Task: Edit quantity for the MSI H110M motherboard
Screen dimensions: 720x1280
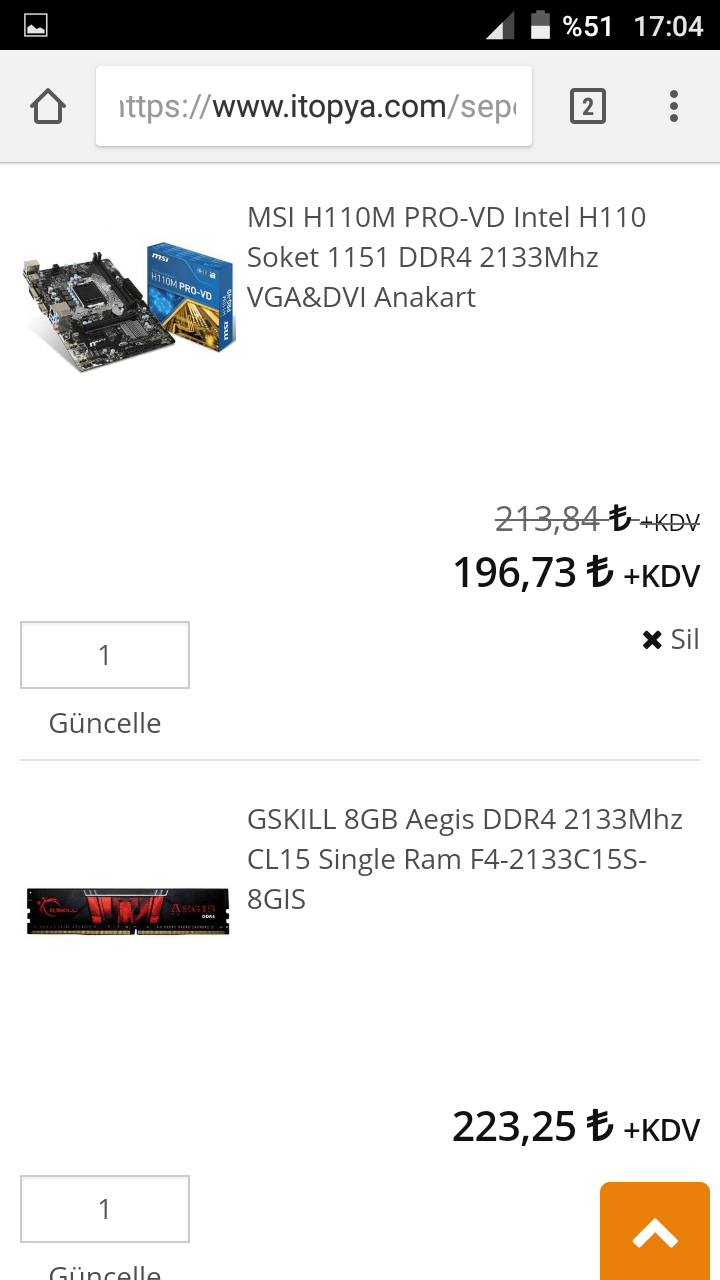Action: [x=105, y=655]
